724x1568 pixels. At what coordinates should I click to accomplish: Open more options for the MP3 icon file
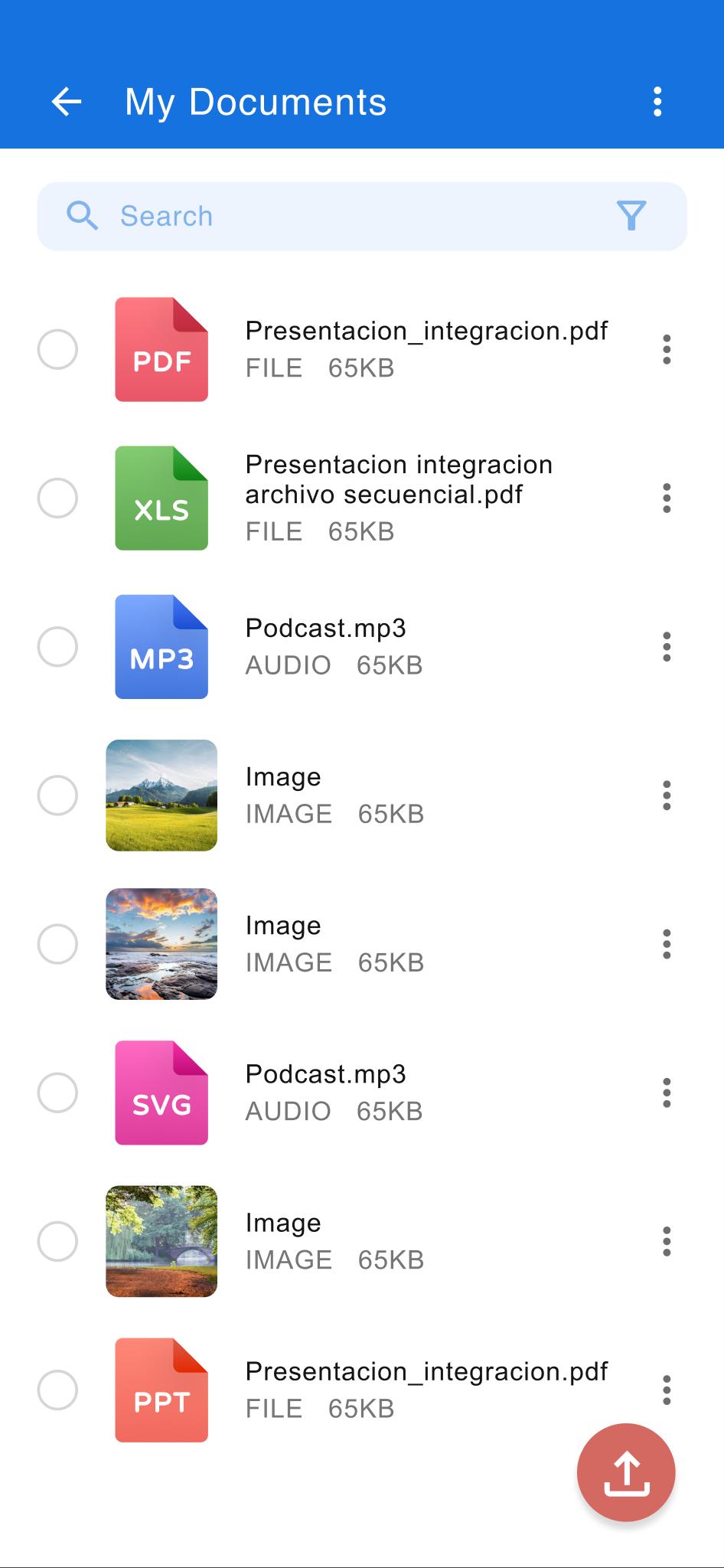tap(667, 647)
